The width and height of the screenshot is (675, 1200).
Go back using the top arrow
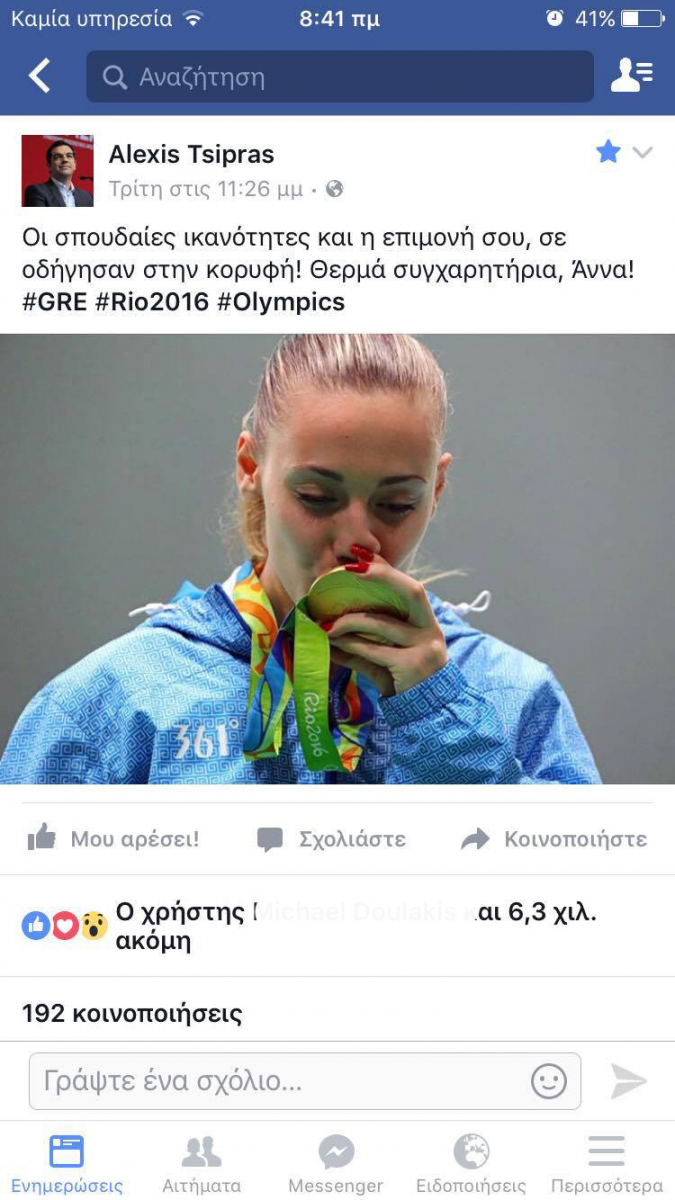pyautogui.click(x=39, y=76)
